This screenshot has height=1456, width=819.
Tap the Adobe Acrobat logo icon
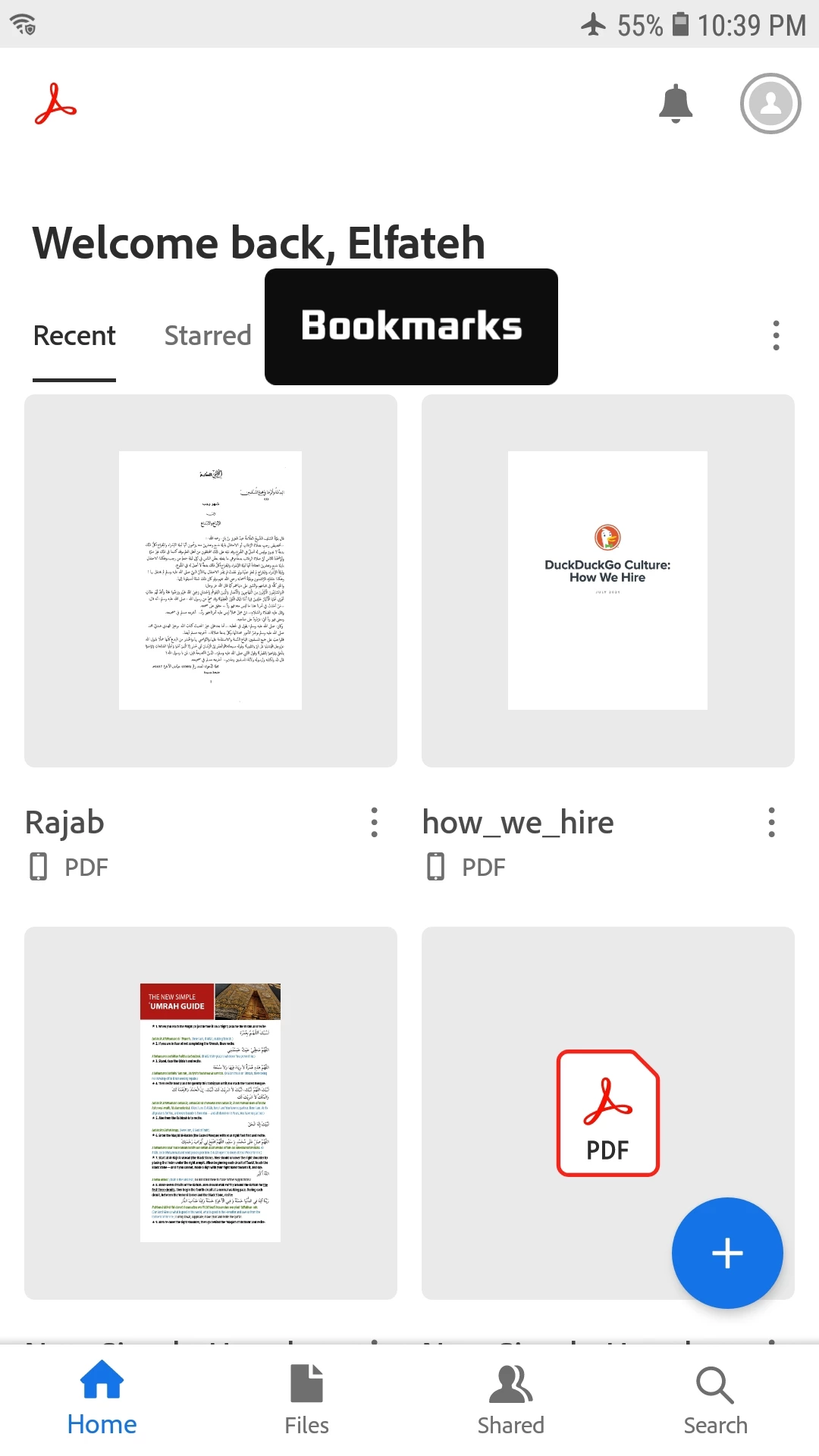[55, 104]
